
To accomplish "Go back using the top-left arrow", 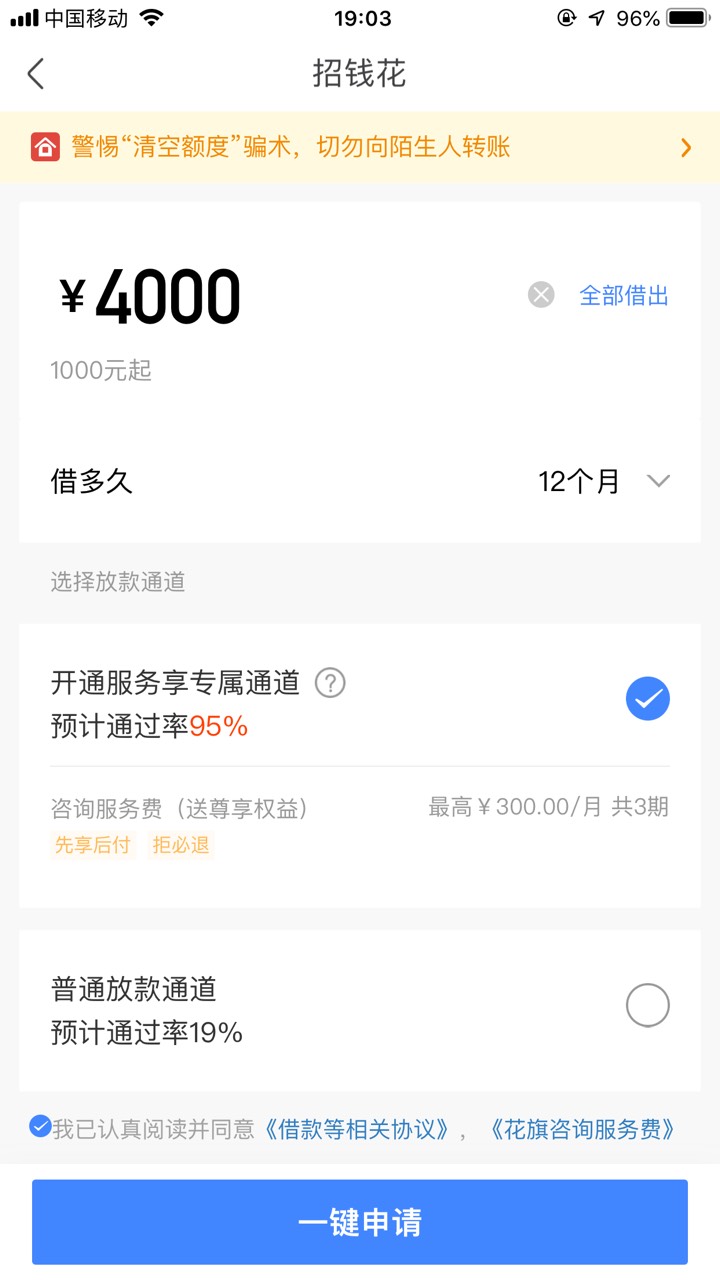I will (36, 74).
